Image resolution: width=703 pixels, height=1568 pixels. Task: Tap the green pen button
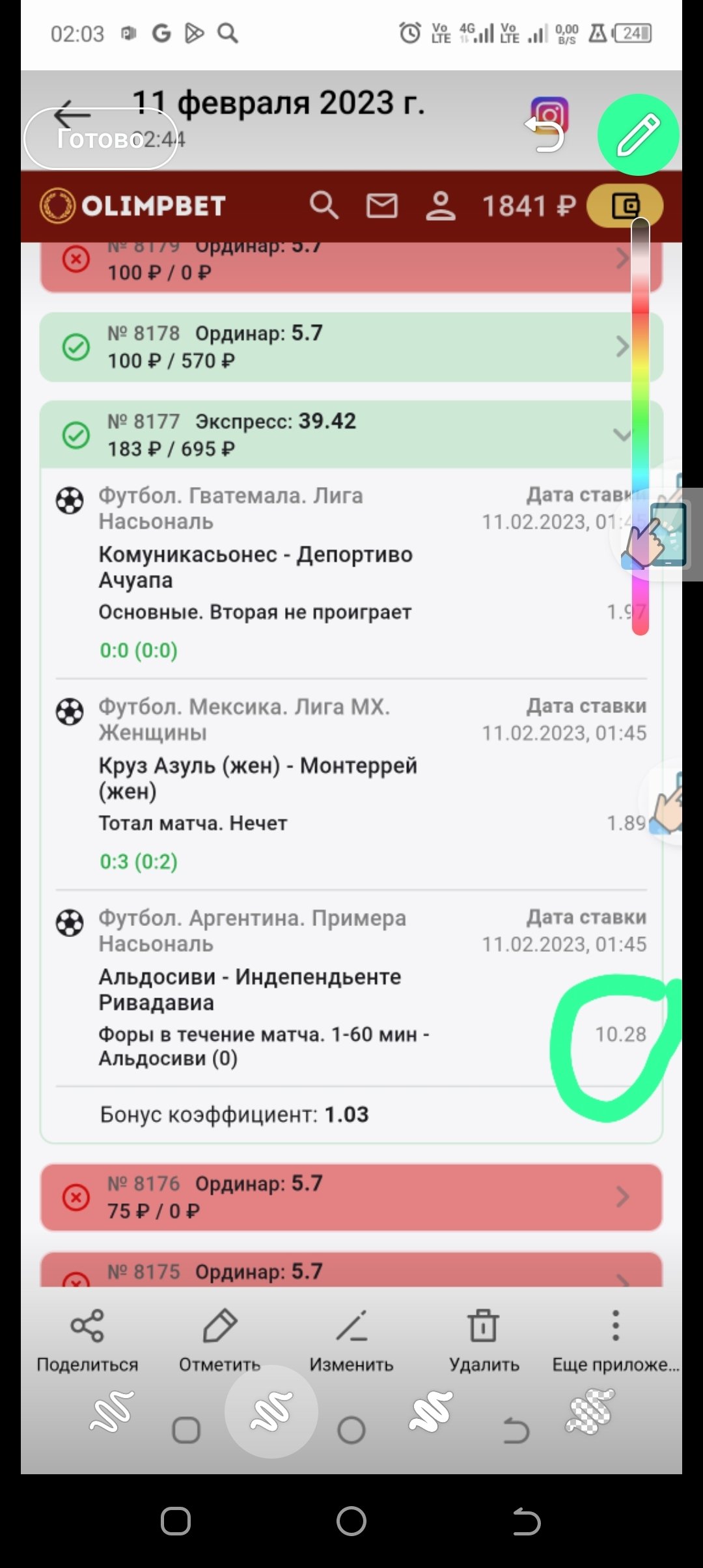click(638, 135)
